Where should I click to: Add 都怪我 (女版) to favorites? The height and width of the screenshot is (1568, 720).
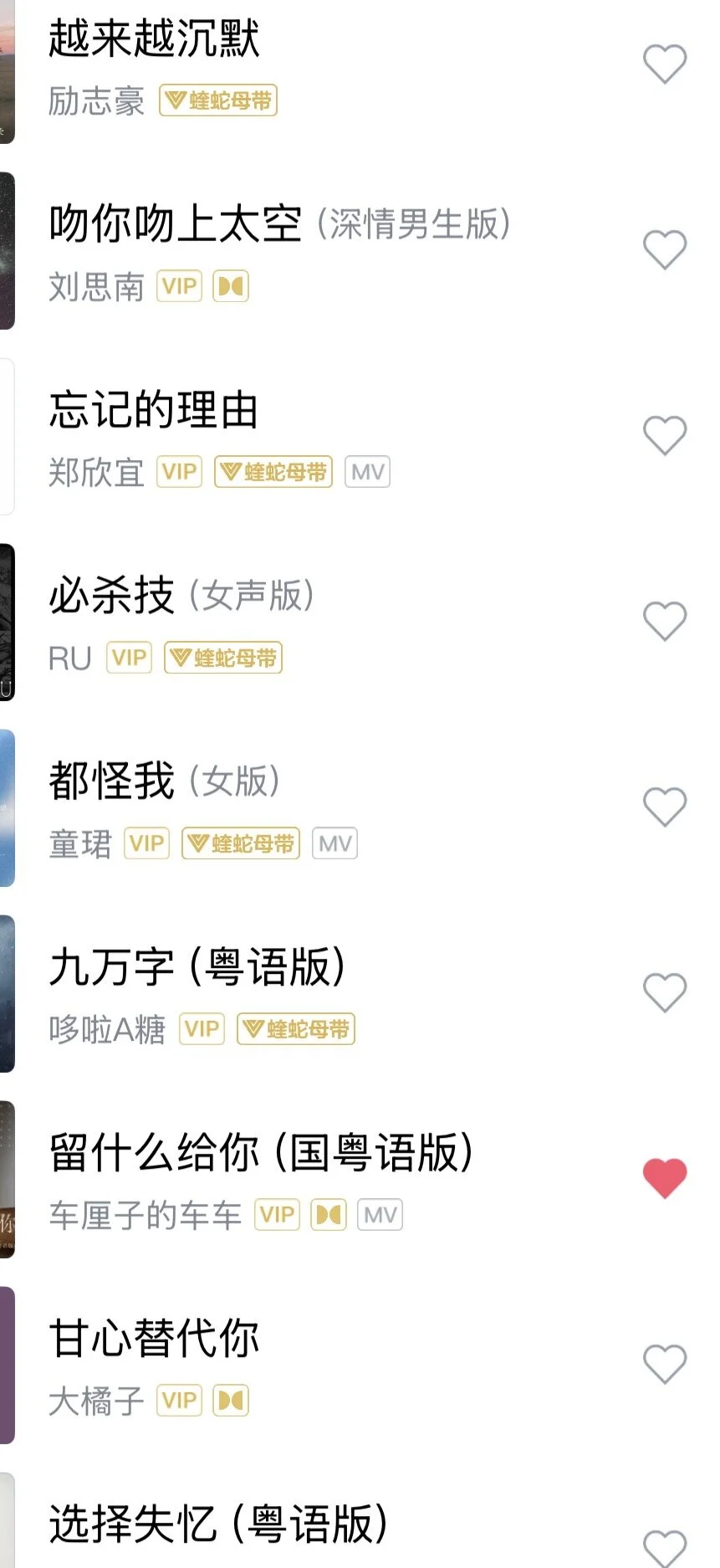pos(665,807)
